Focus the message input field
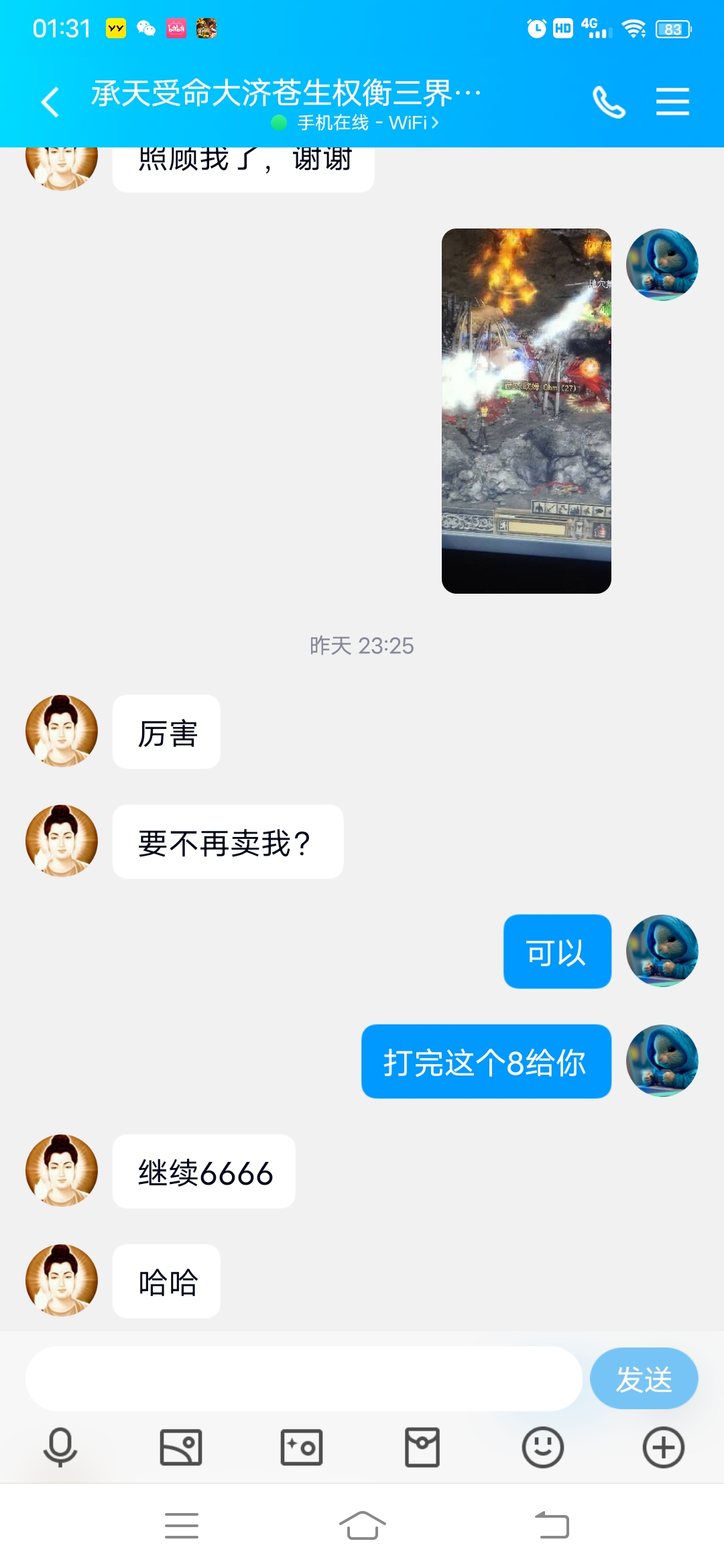 pyautogui.click(x=303, y=1378)
